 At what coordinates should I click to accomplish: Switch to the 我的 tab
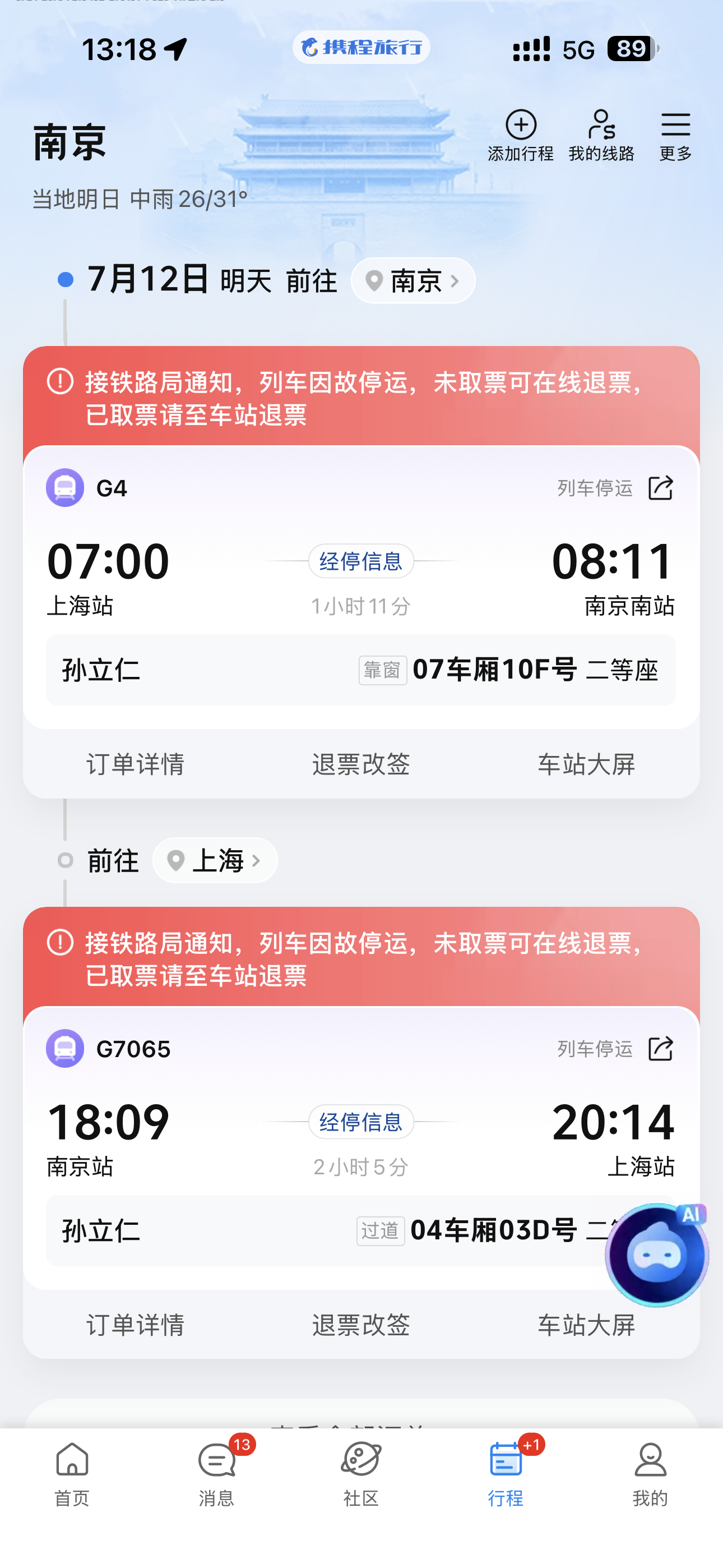[x=651, y=1474]
